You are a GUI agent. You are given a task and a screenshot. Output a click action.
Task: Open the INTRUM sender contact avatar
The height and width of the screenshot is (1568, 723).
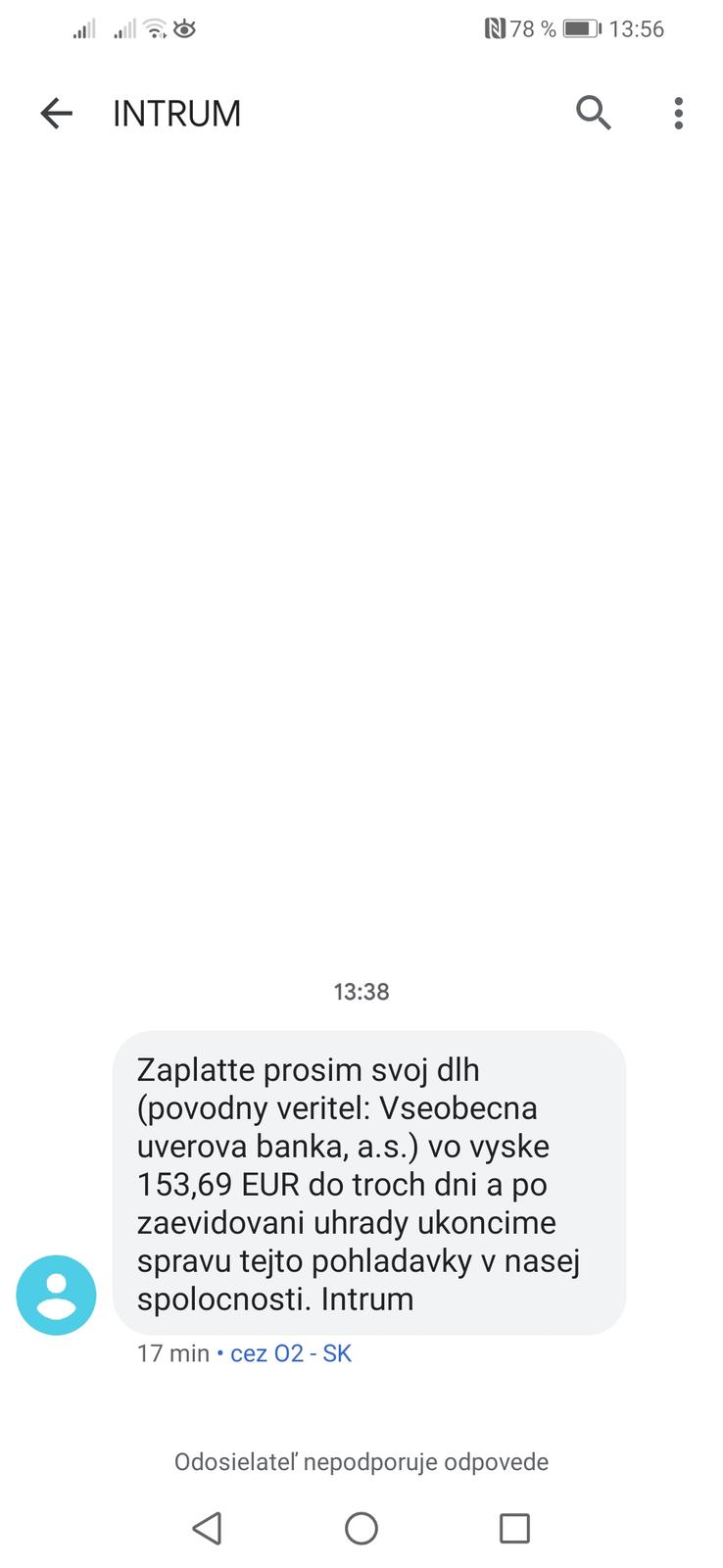[x=56, y=1295]
